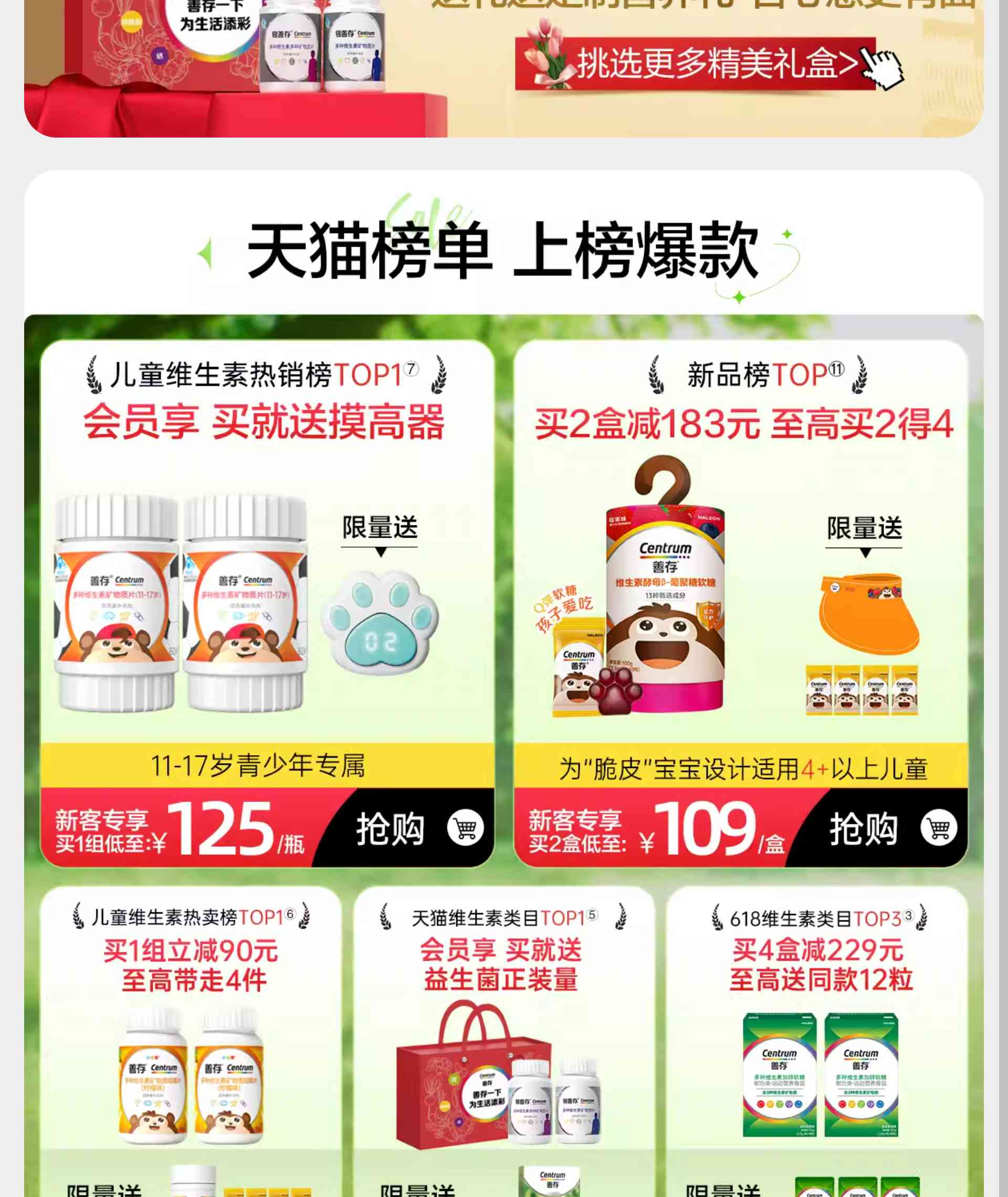Open the 买1组立减90元 product card
The height and width of the screenshot is (1197, 1008).
(191, 1040)
